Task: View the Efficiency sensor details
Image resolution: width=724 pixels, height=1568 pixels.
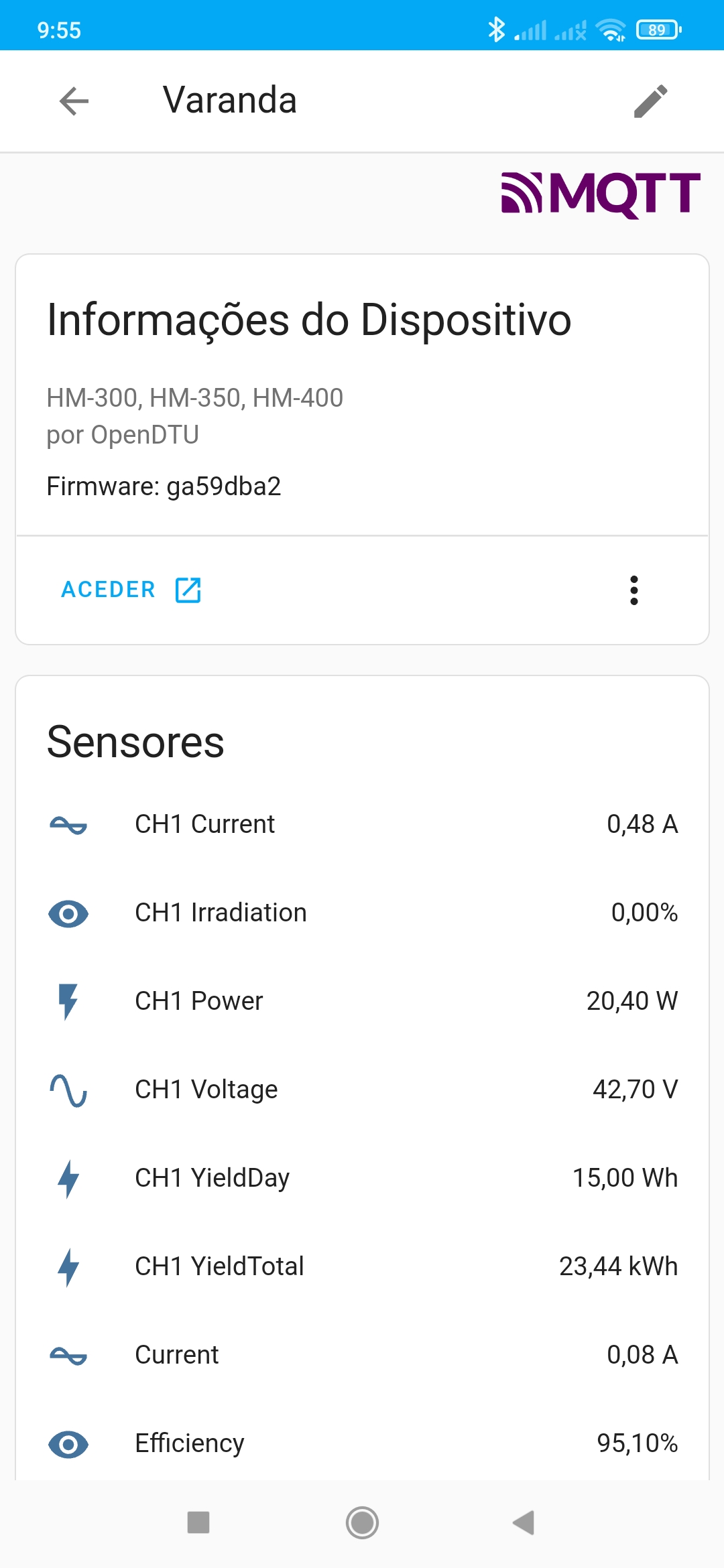Action: [x=362, y=1443]
